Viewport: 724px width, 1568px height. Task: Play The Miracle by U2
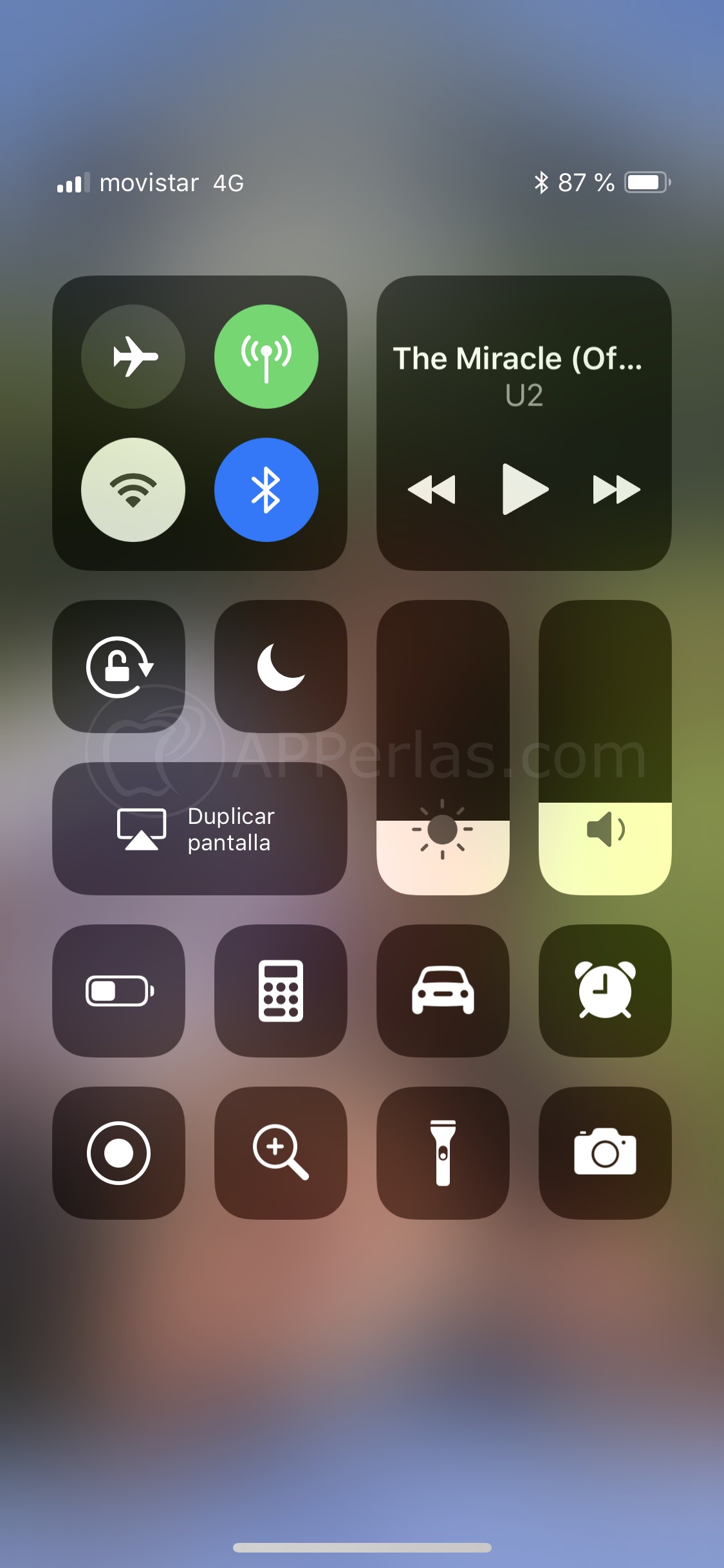click(x=524, y=489)
